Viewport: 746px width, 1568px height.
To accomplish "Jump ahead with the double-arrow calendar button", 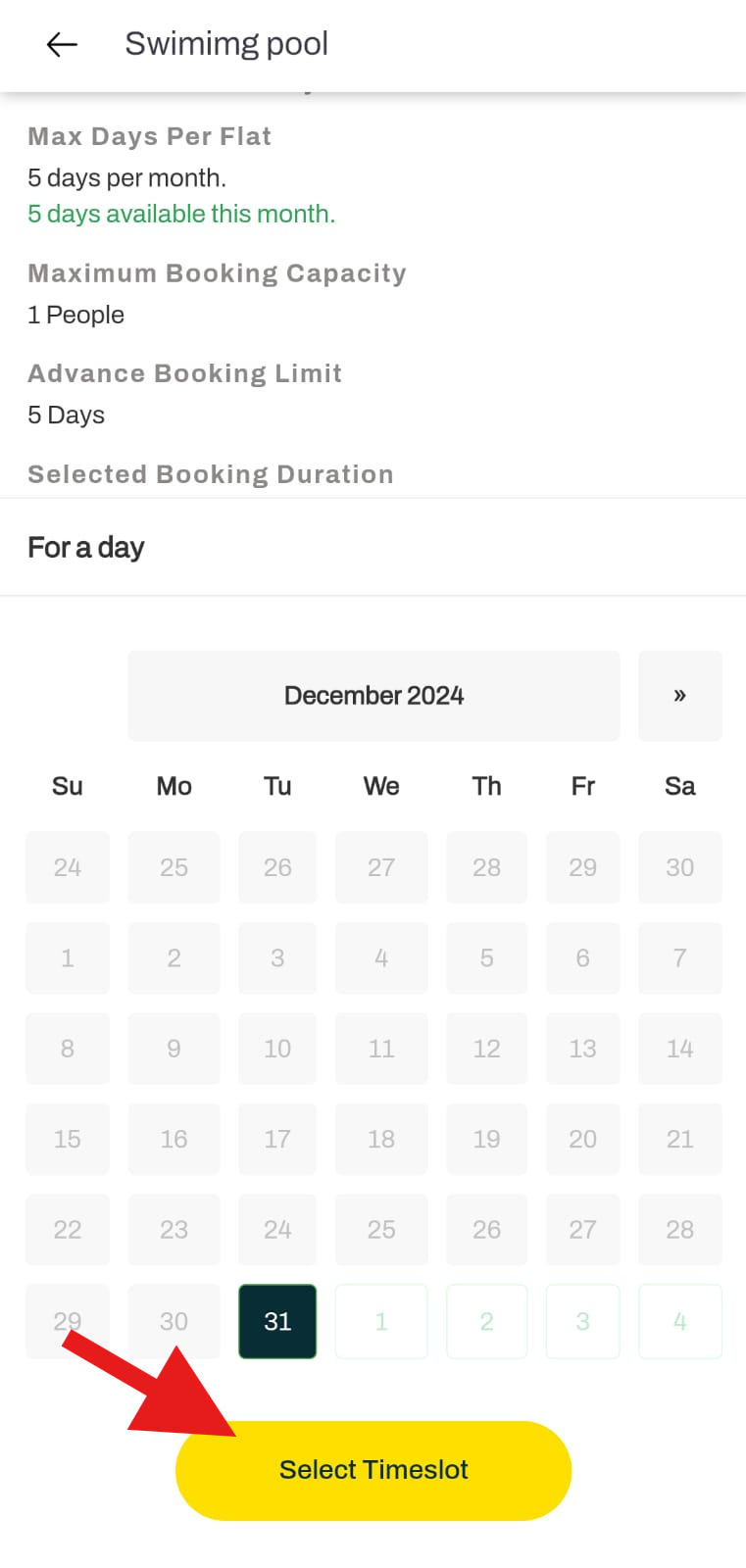I will click(x=679, y=696).
